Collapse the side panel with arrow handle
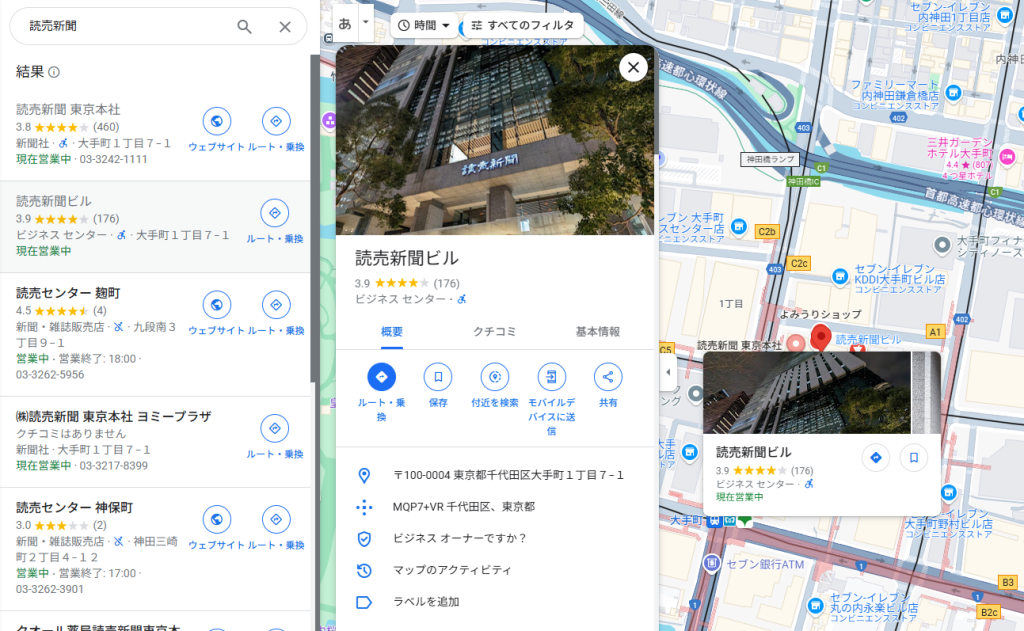The width and height of the screenshot is (1024, 631). [667, 372]
